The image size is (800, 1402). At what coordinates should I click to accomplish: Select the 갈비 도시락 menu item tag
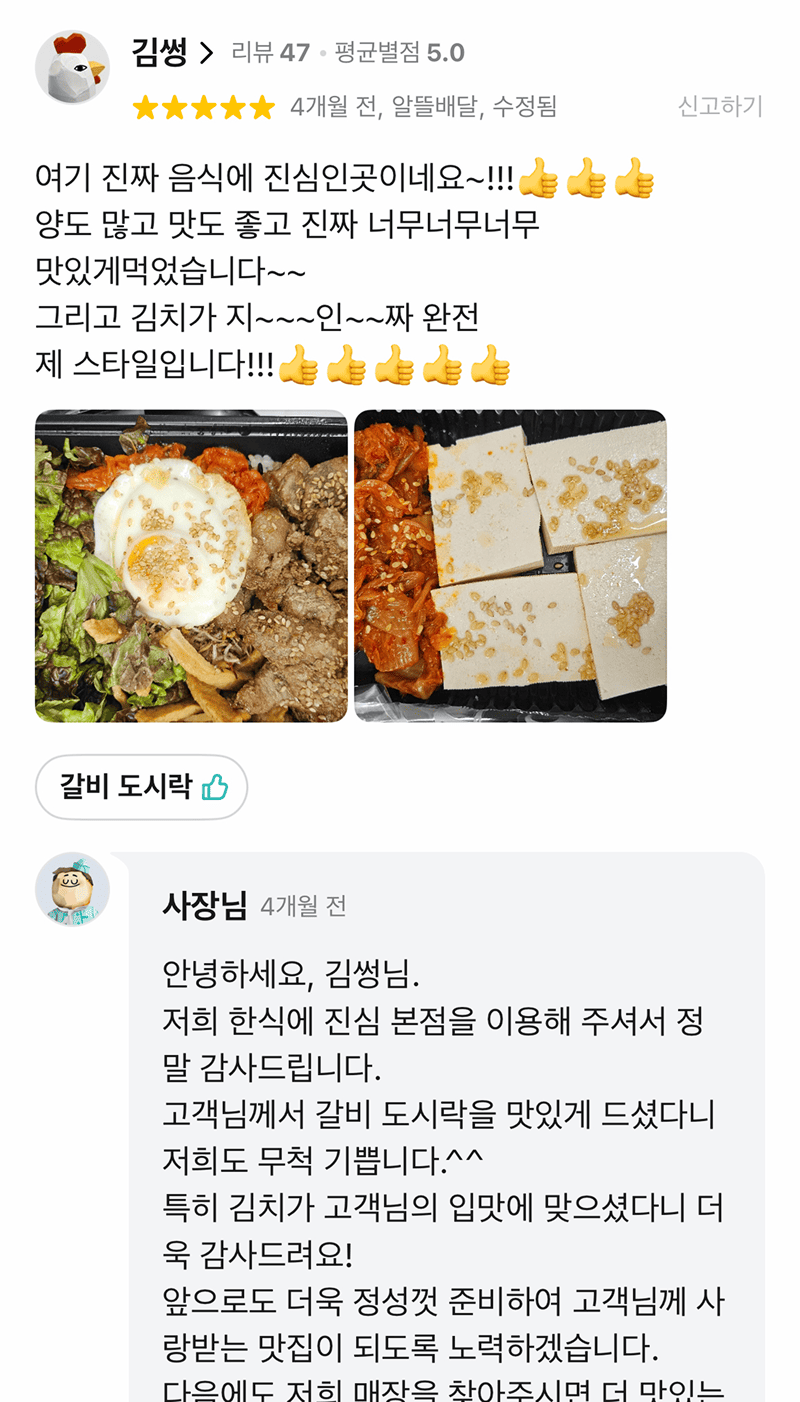click(141, 788)
